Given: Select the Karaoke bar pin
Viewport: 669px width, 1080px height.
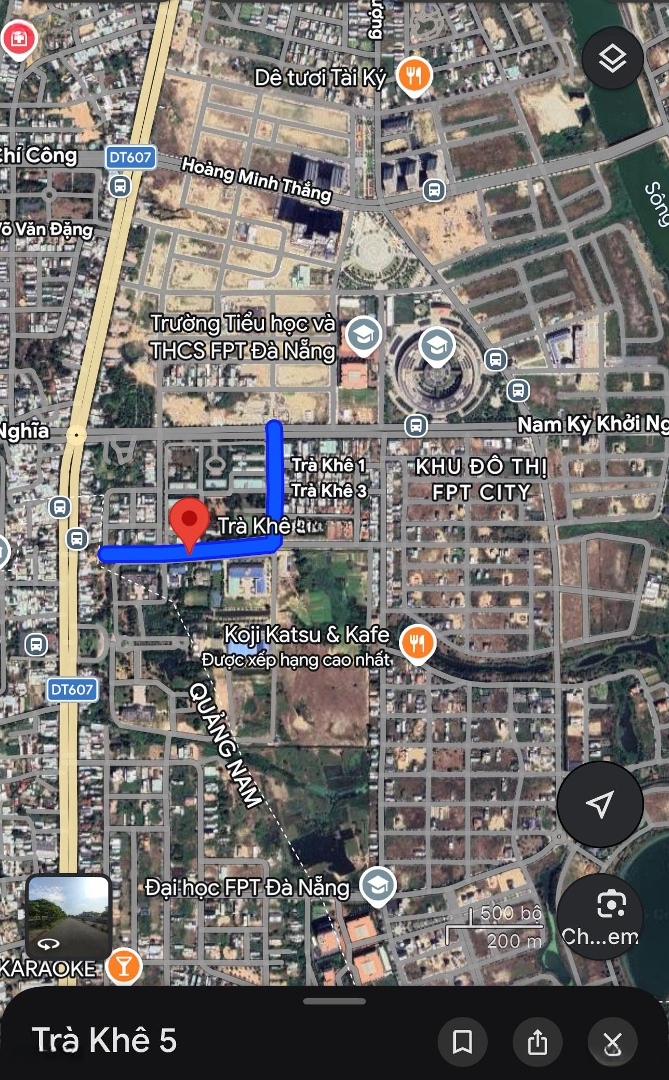Looking at the screenshot, I should pyautogui.click(x=123, y=966).
